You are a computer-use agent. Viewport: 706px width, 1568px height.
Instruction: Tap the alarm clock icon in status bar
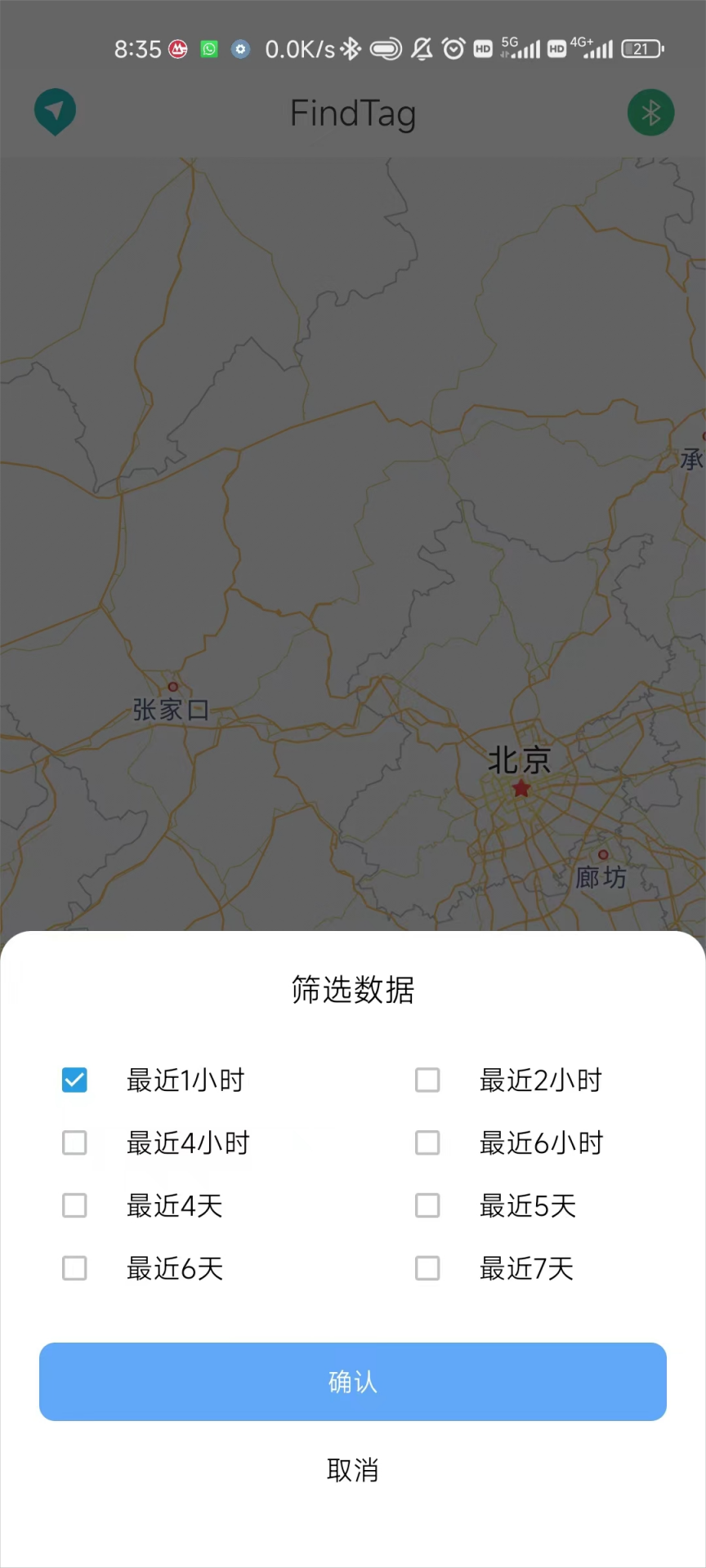pyautogui.click(x=454, y=49)
